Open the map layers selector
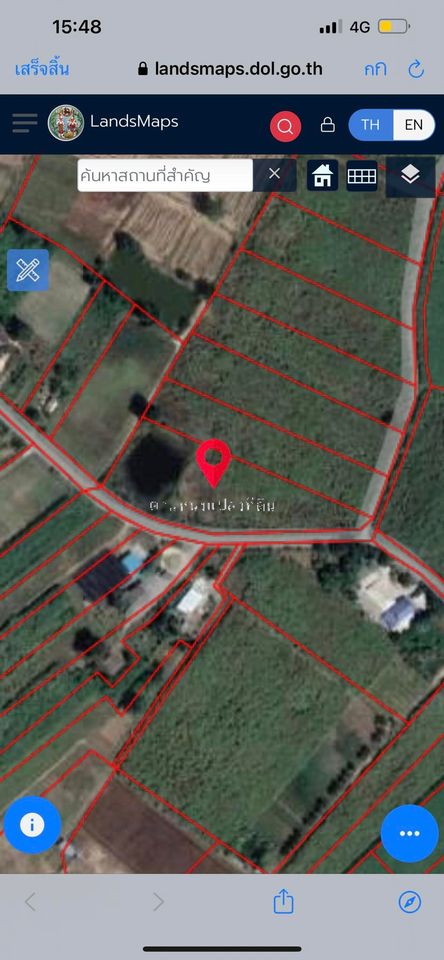 (x=410, y=176)
